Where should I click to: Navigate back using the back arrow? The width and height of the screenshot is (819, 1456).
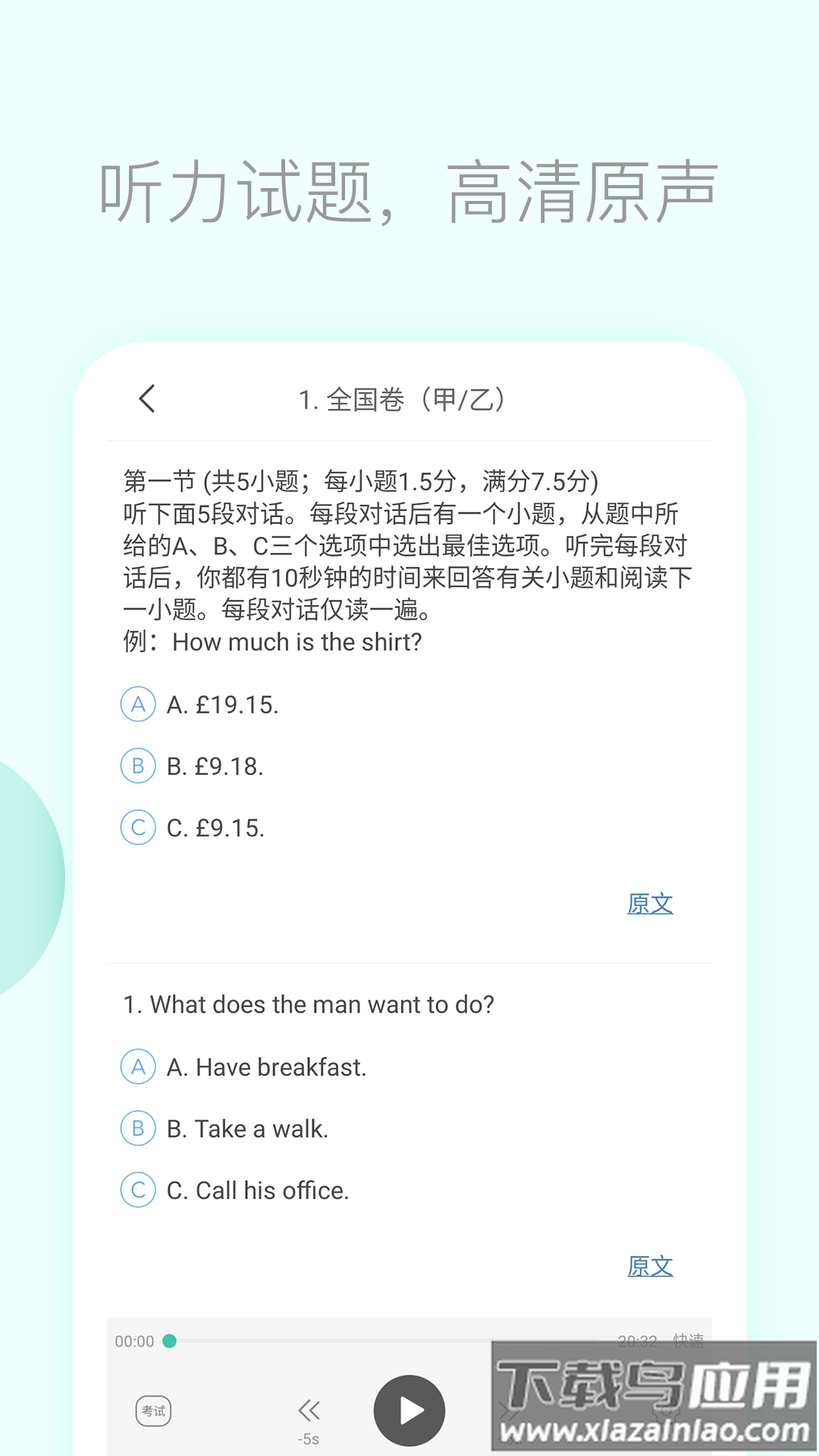(x=146, y=398)
